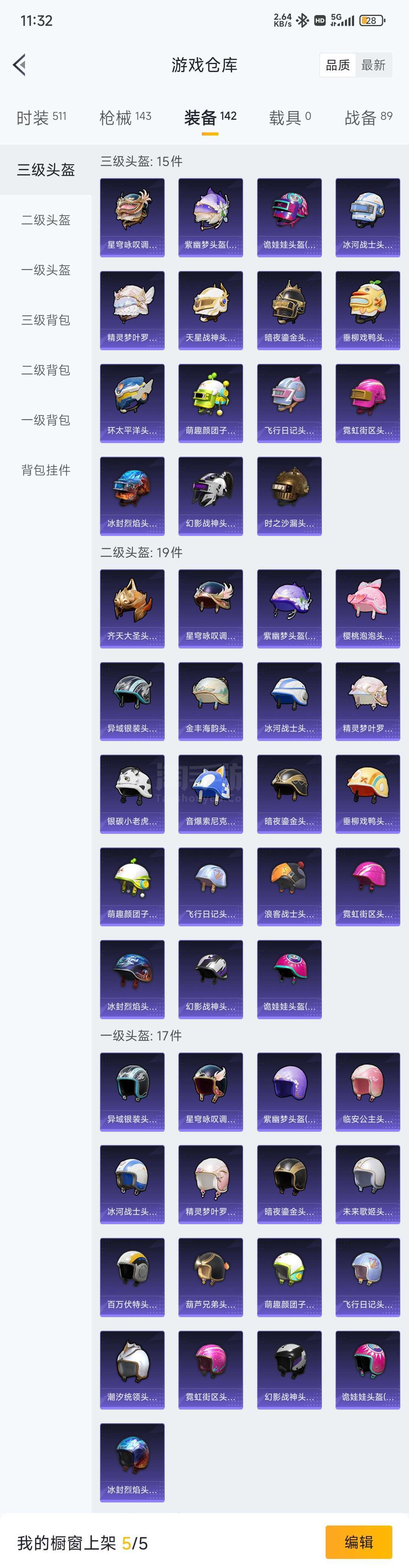Image resolution: width=409 pixels, height=1568 pixels.
Task: Open the 齐天大圣 helmet item
Action: [132, 608]
